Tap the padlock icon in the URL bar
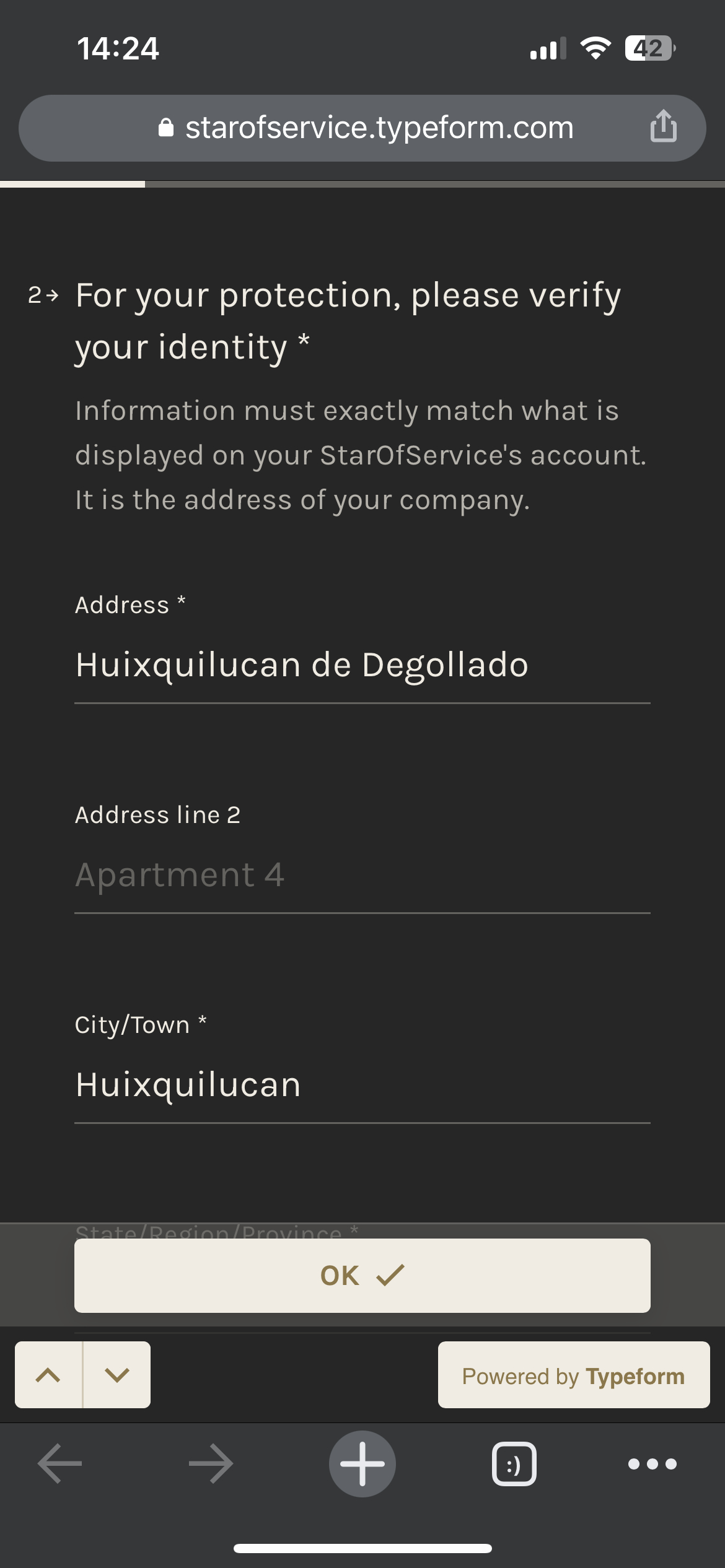 tap(166, 128)
